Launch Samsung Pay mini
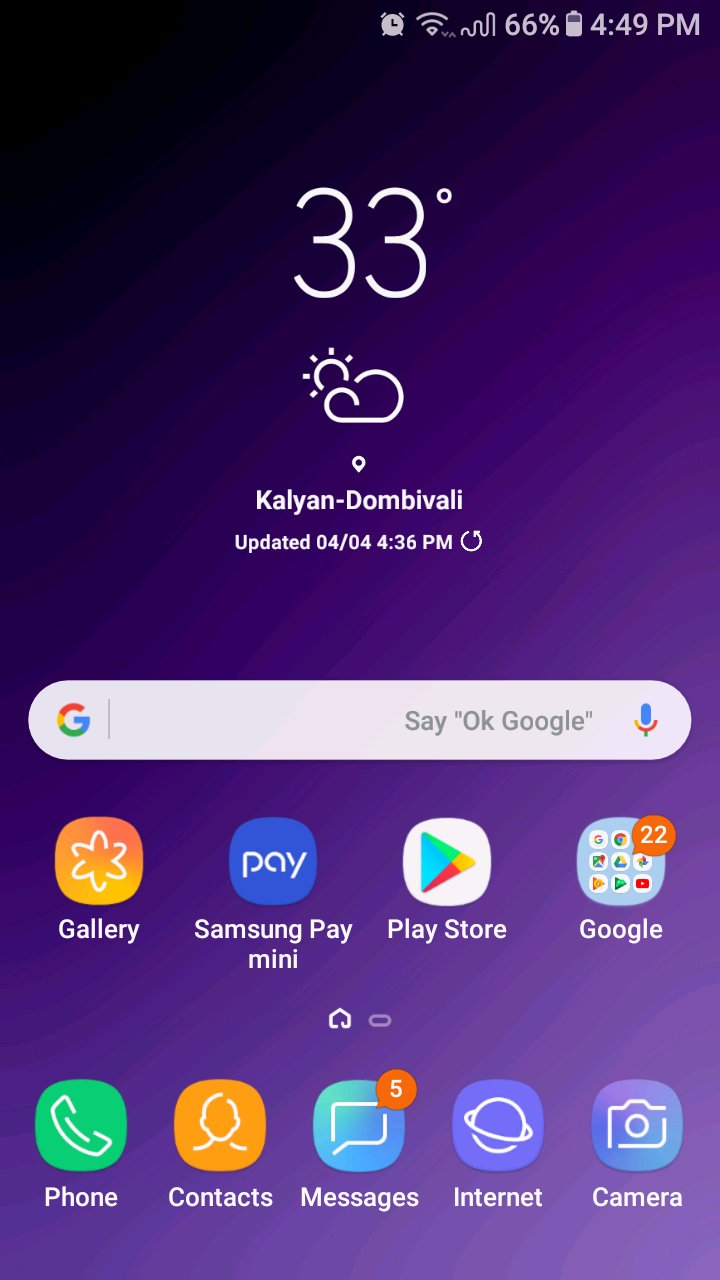The width and height of the screenshot is (720, 1280). [x=272, y=860]
